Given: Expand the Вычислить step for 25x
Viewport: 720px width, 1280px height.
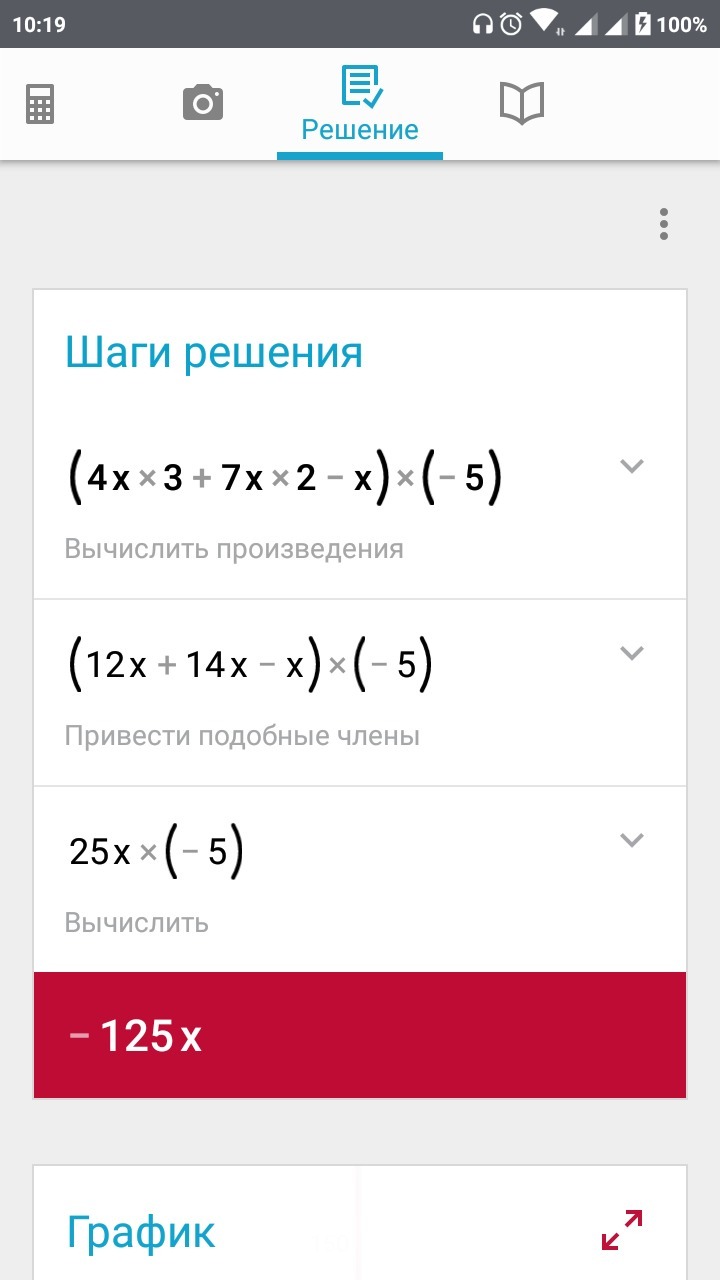Looking at the screenshot, I should pos(631,840).
